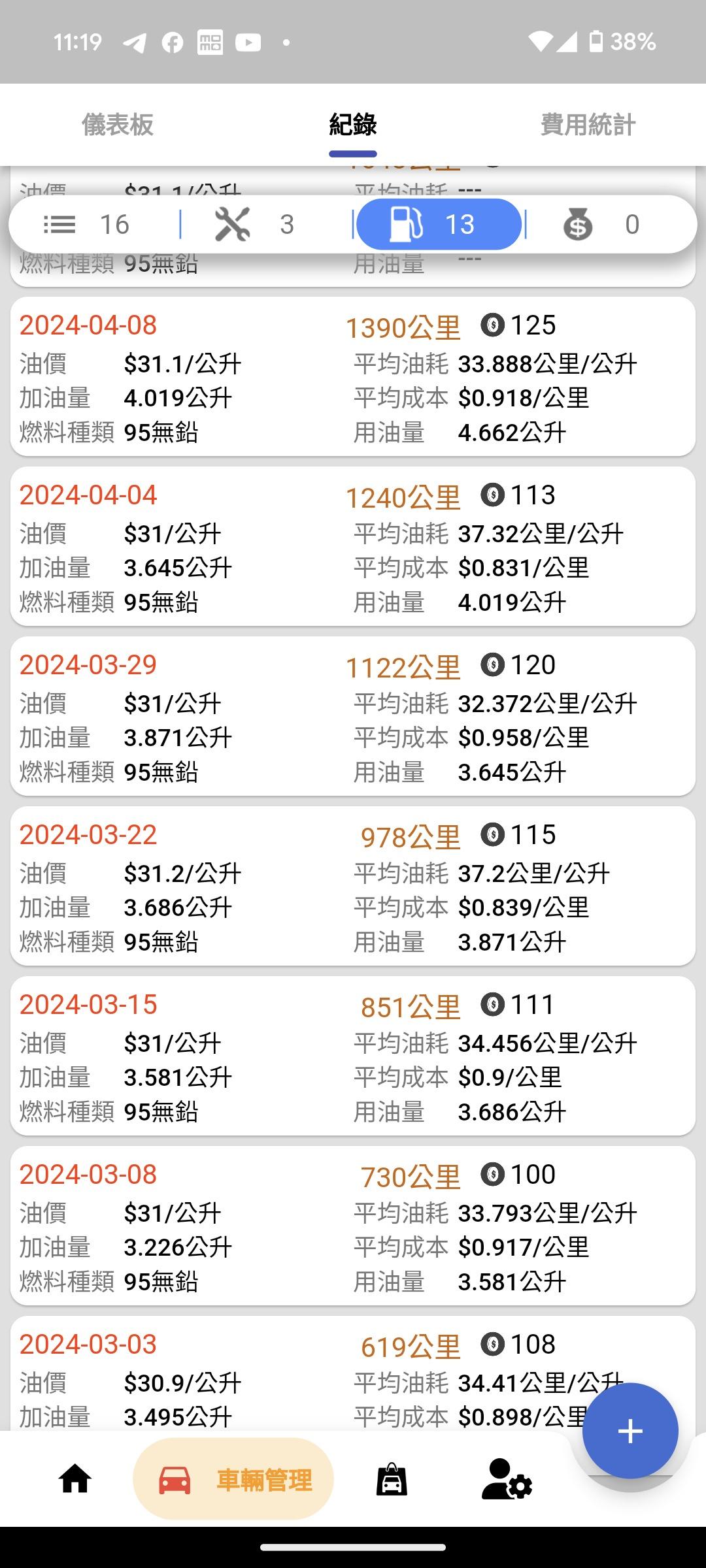Open the car shop bag tab
Image resolution: width=706 pixels, height=1568 pixels.
click(392, 1479)
